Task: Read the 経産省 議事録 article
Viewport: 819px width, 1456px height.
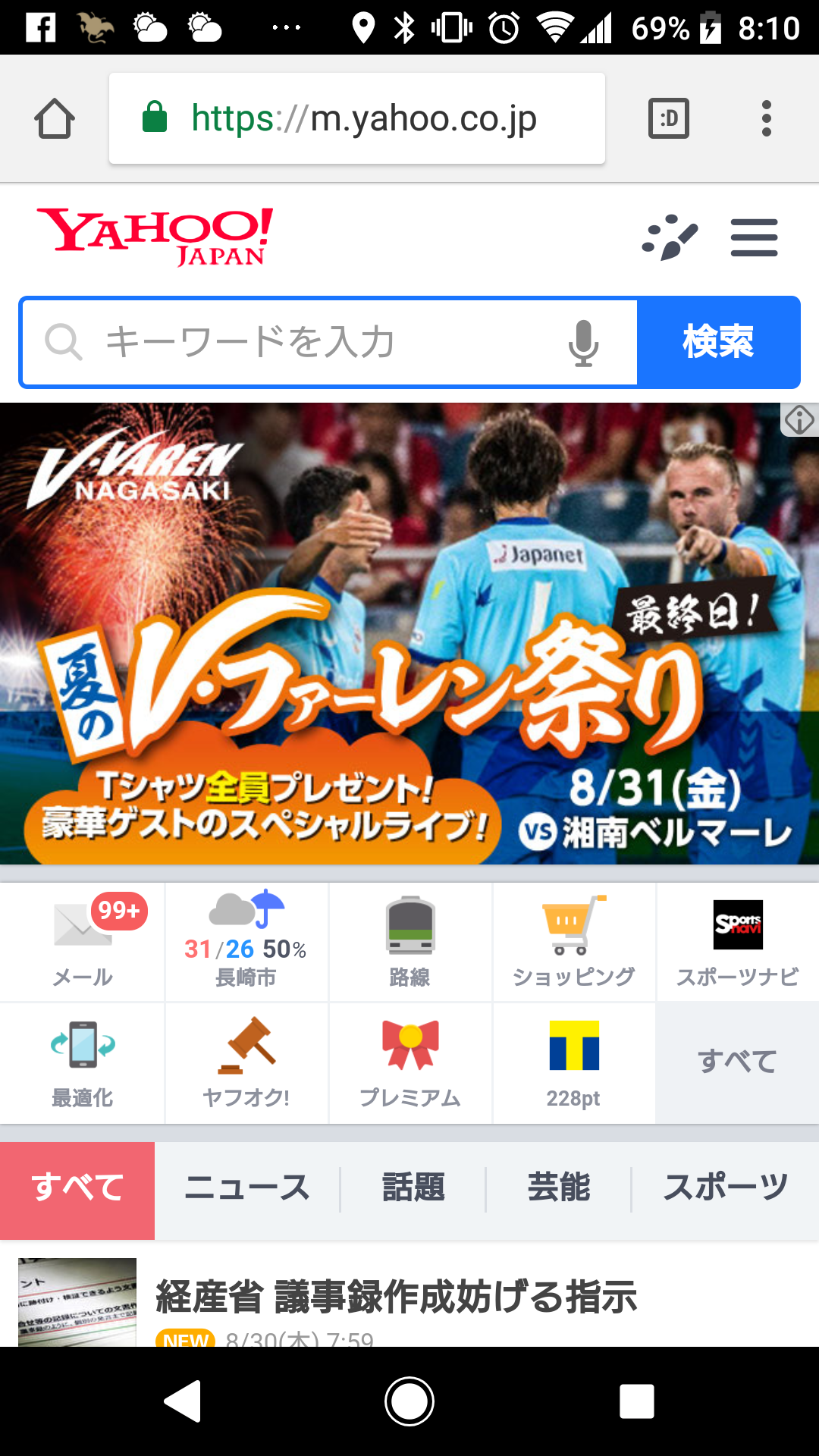Action: coord(396,1297)
